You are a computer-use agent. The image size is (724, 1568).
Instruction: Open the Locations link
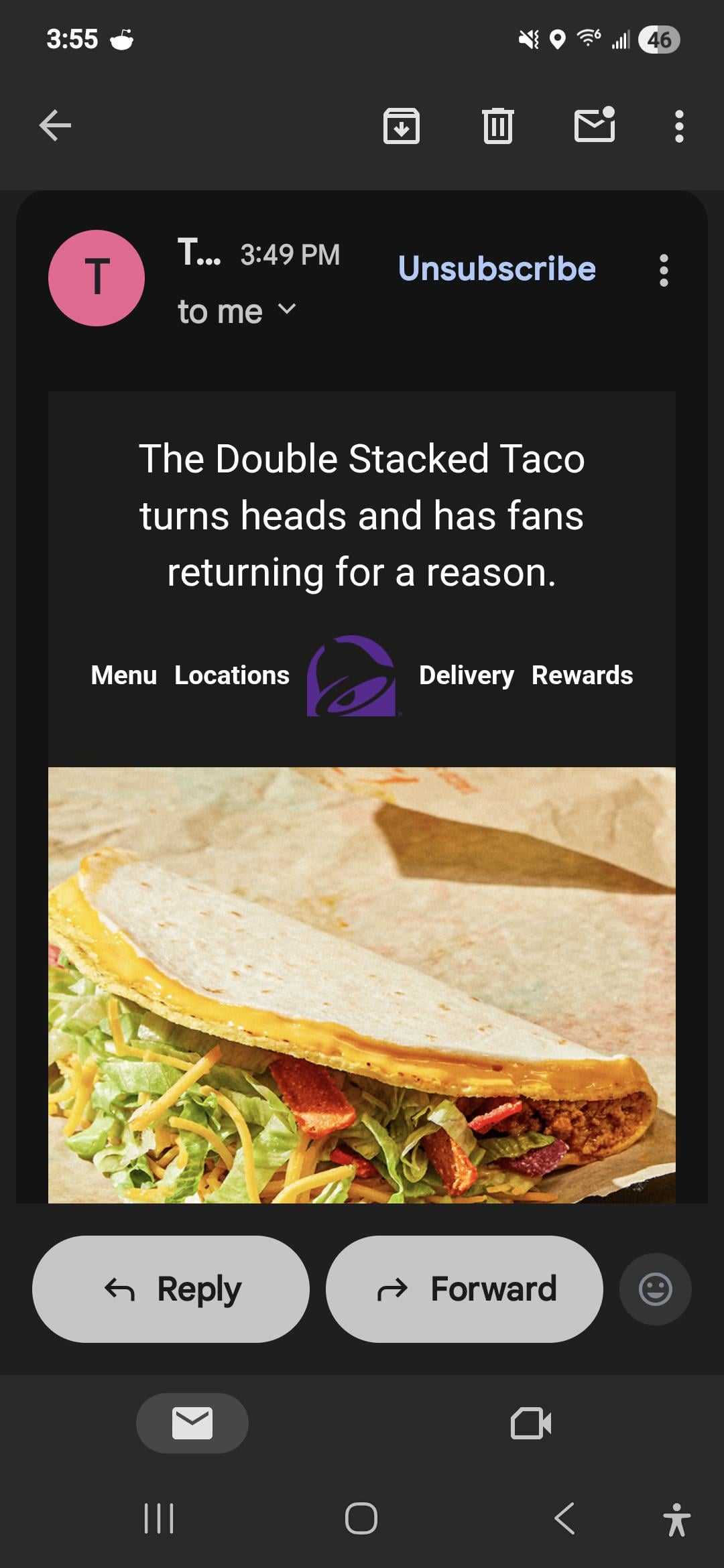(x=232, y=675)
